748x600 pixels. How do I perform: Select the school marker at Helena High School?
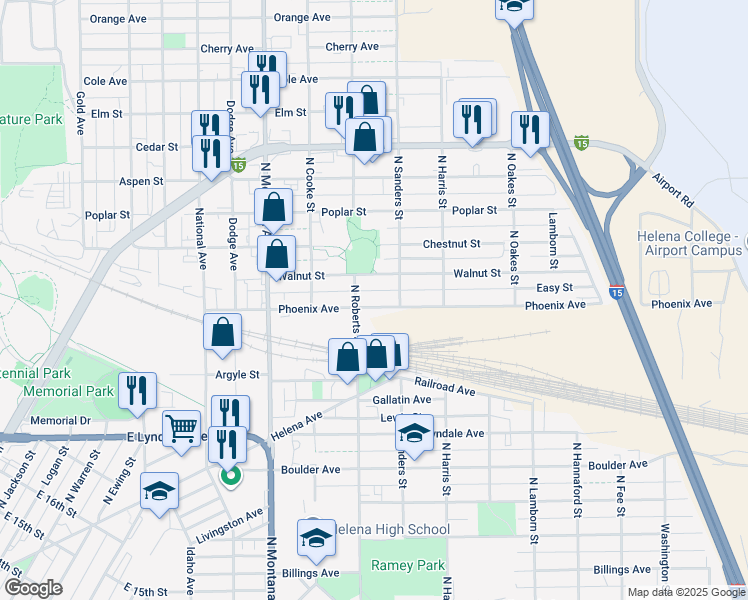(x=315, y=539)
